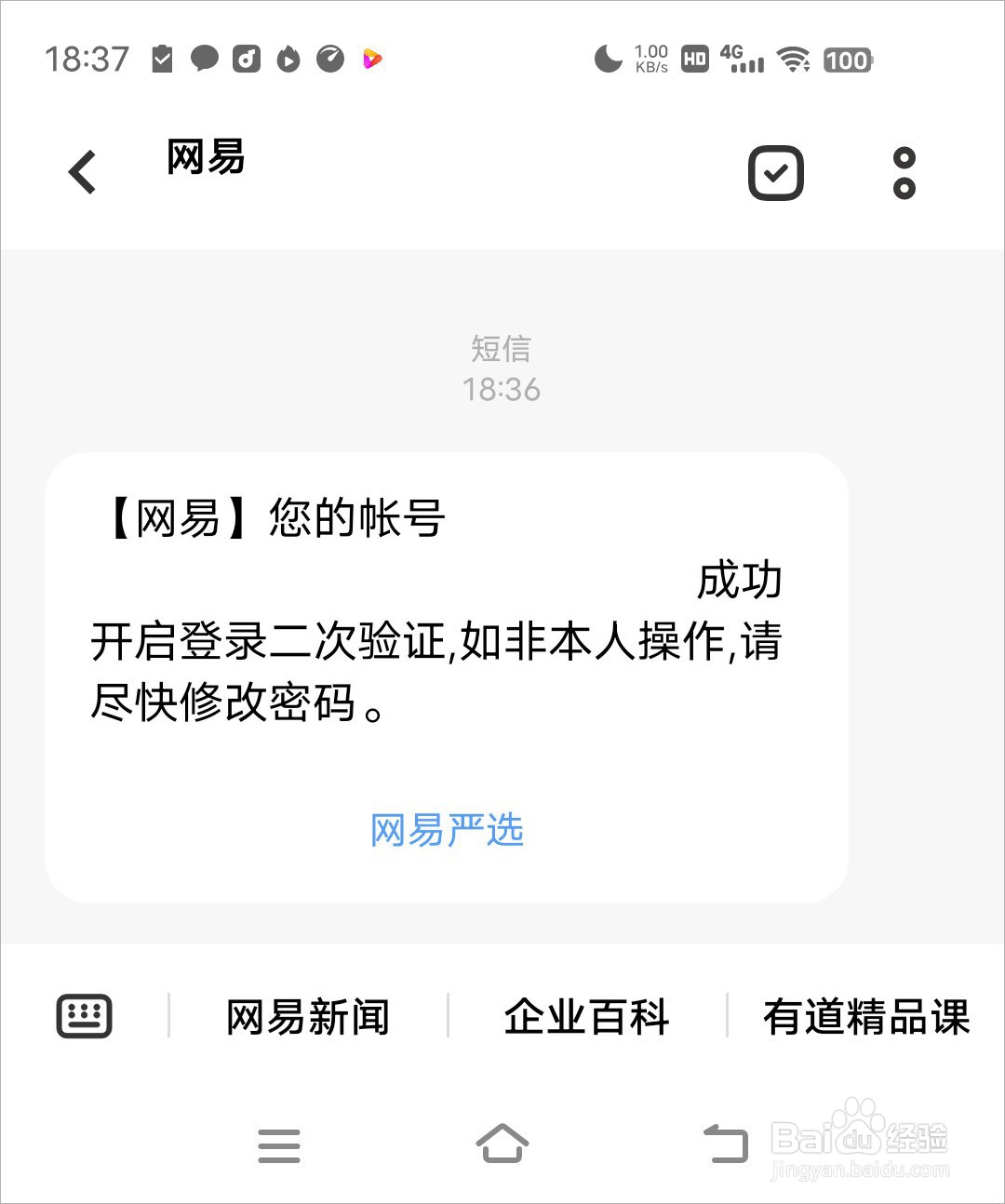Expand options via the vertical dots menu
The image size is (1005, 1204).
(903, 172)
